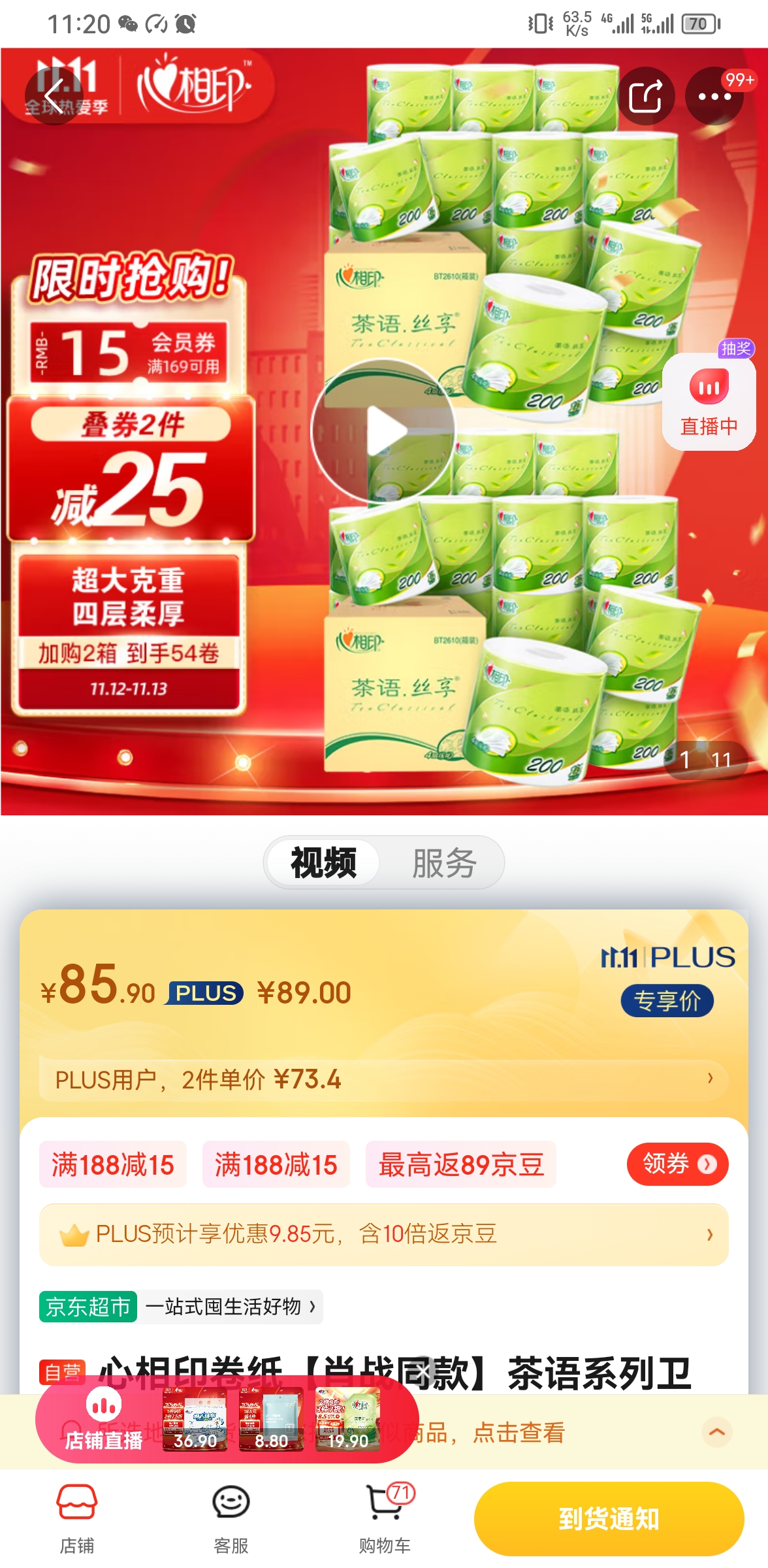Open the PLUS用户 2件单价 row

(384, 1079)
